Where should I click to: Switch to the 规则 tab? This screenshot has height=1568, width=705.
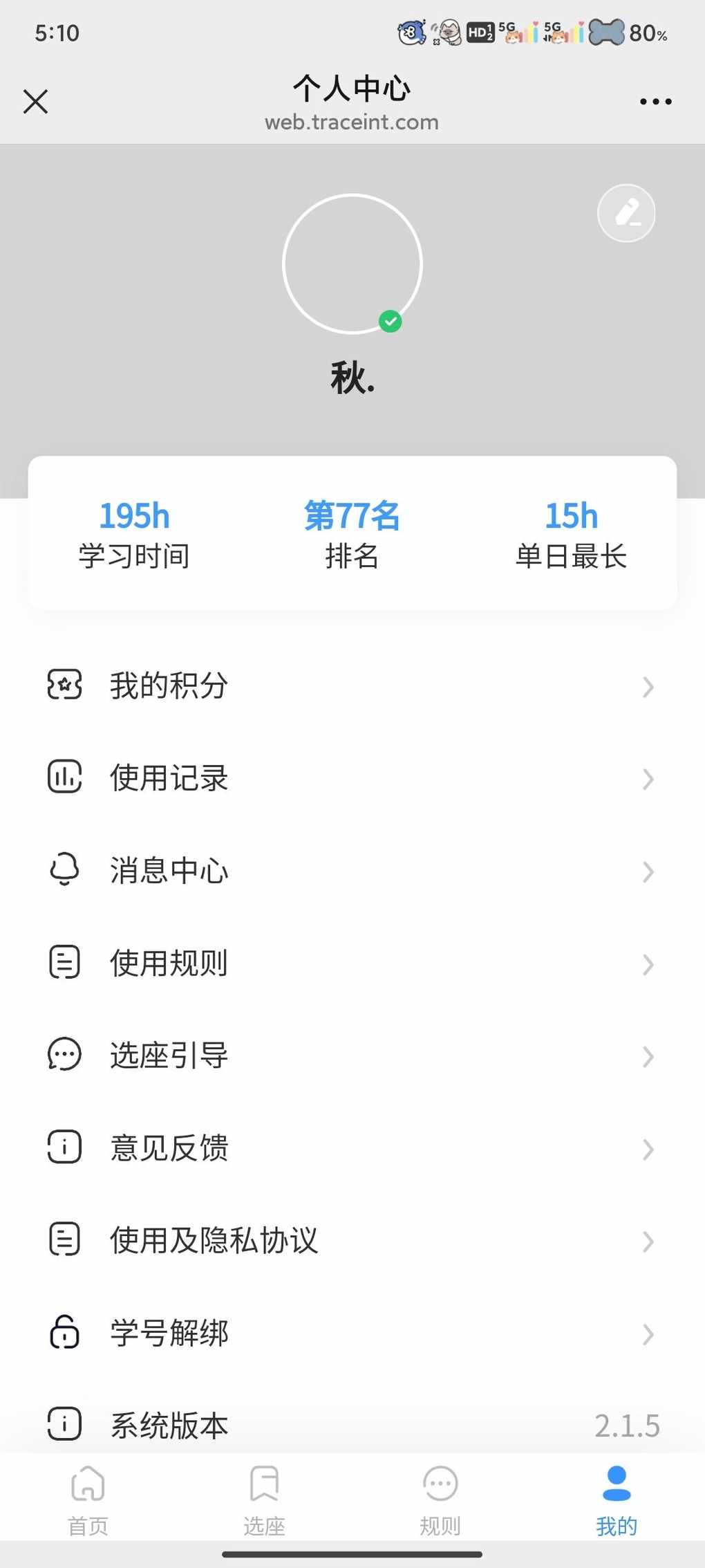pos(440,1498)
